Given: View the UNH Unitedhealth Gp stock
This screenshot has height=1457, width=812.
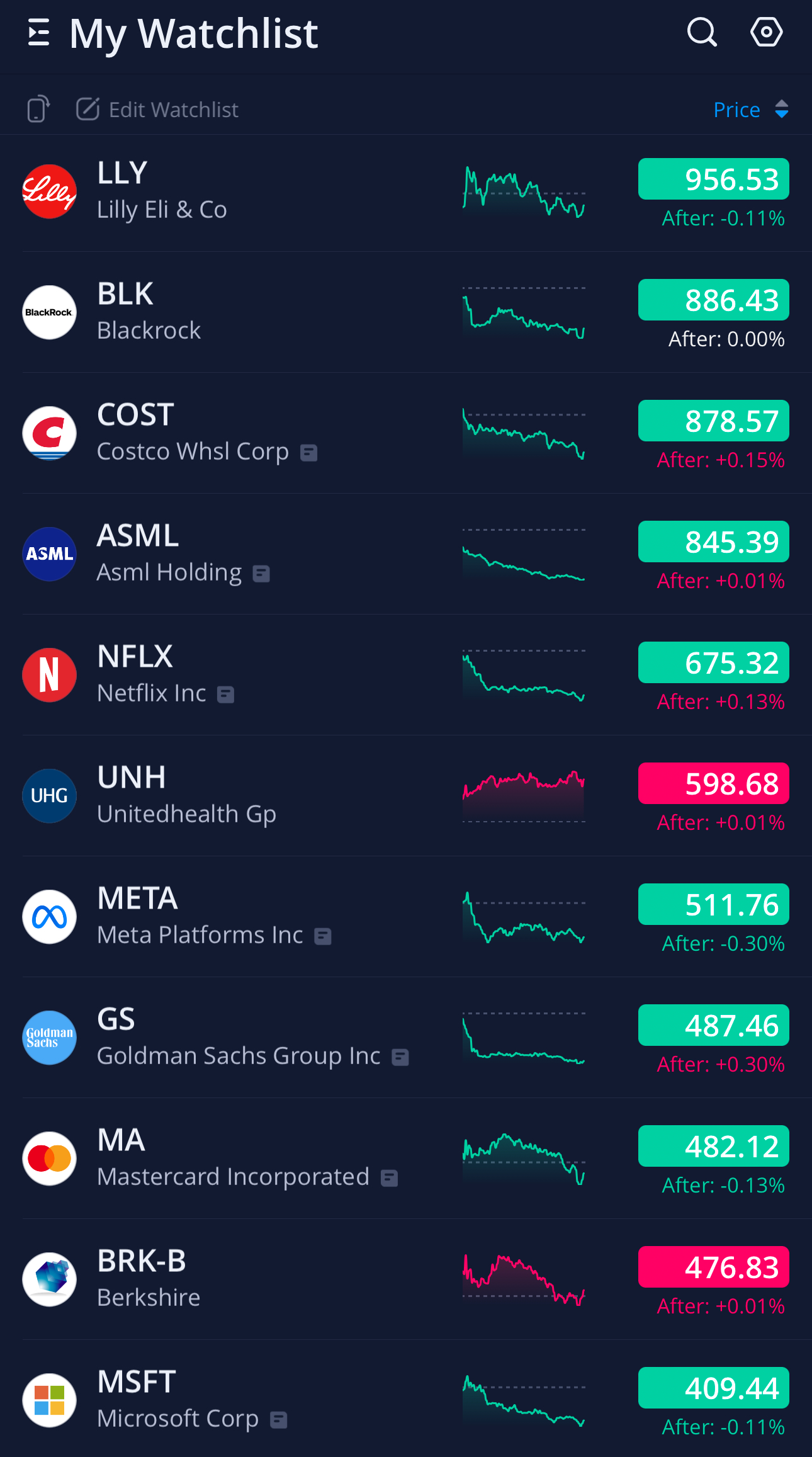Looking at the screenshot, I should 406,797.
